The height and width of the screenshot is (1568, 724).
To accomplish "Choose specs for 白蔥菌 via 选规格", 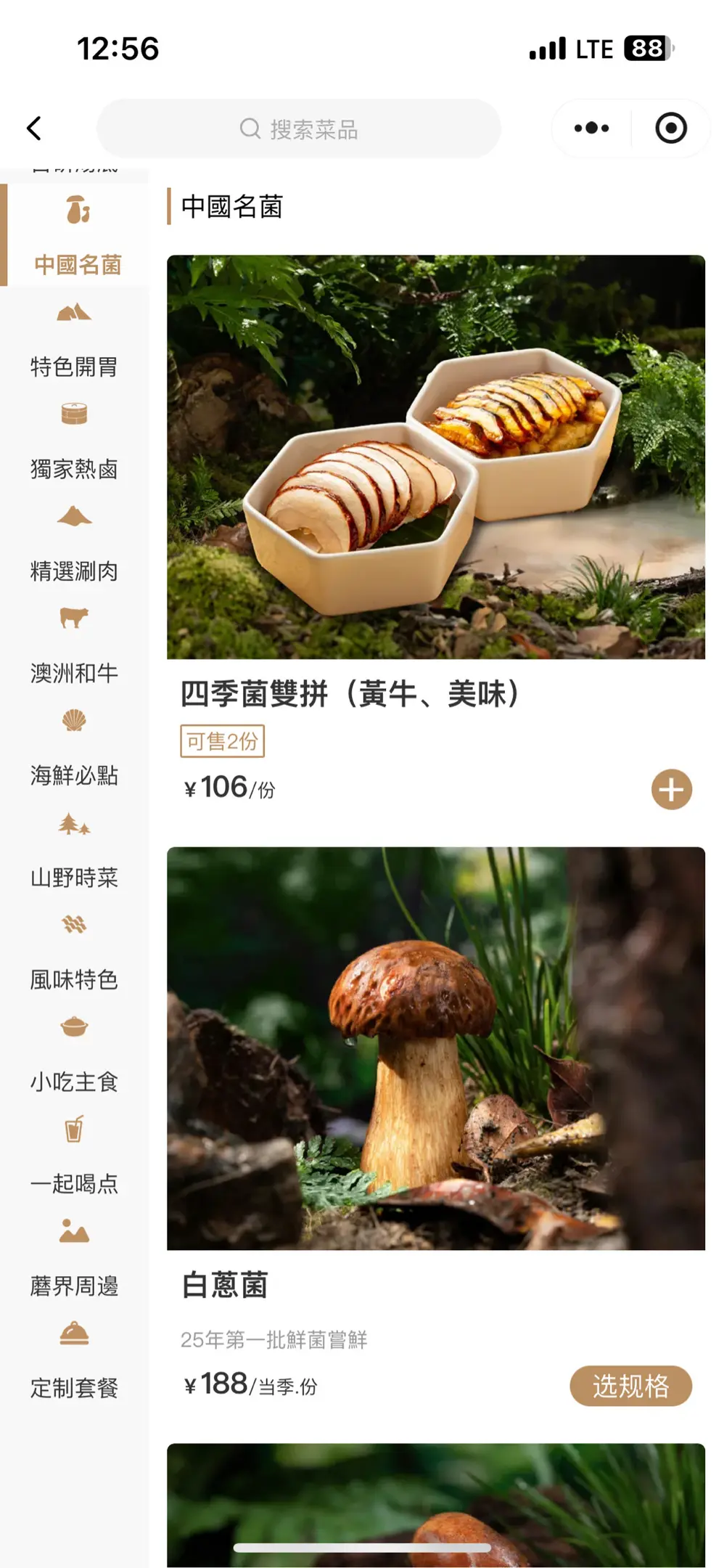I will tap(630, 1386).
